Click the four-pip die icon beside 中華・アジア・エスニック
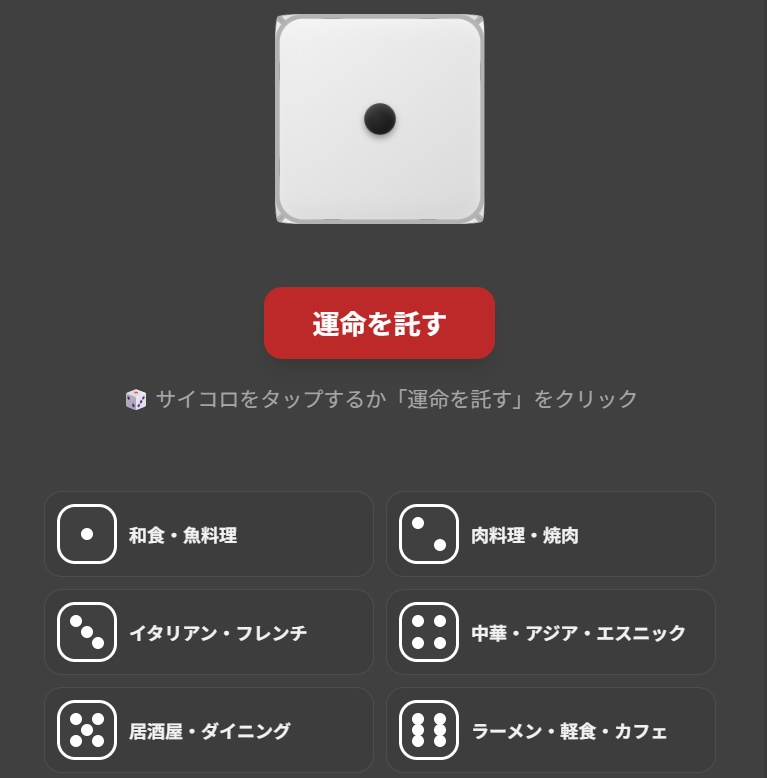The width and height of the screenshot is (767, 778). (x=428, y=631)
